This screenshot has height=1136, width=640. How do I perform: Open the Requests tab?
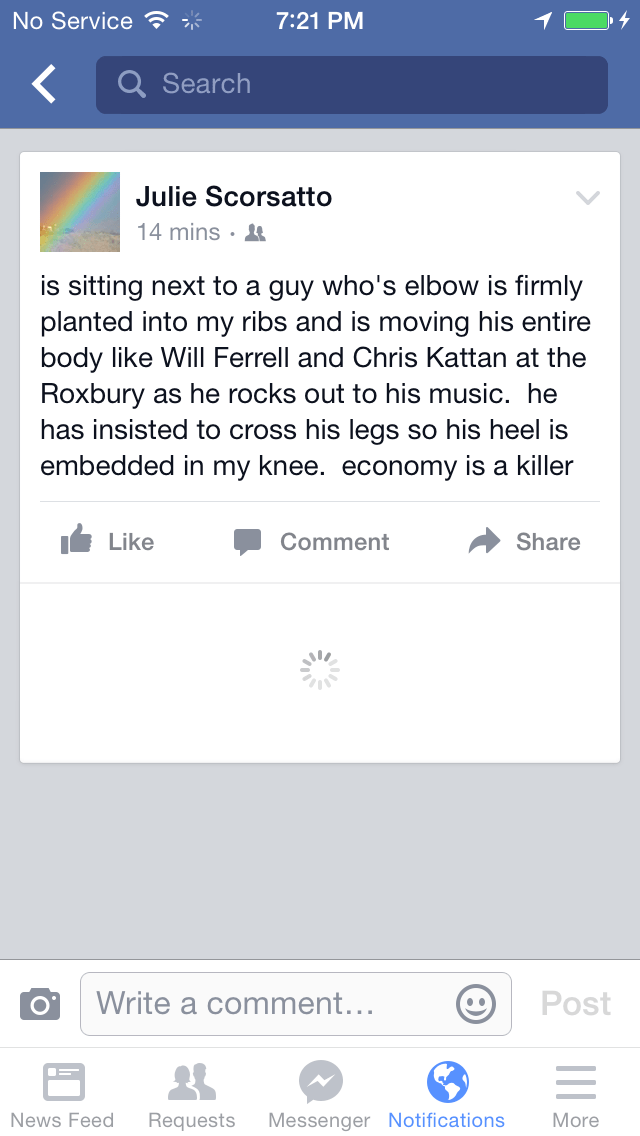[192, 1094]
